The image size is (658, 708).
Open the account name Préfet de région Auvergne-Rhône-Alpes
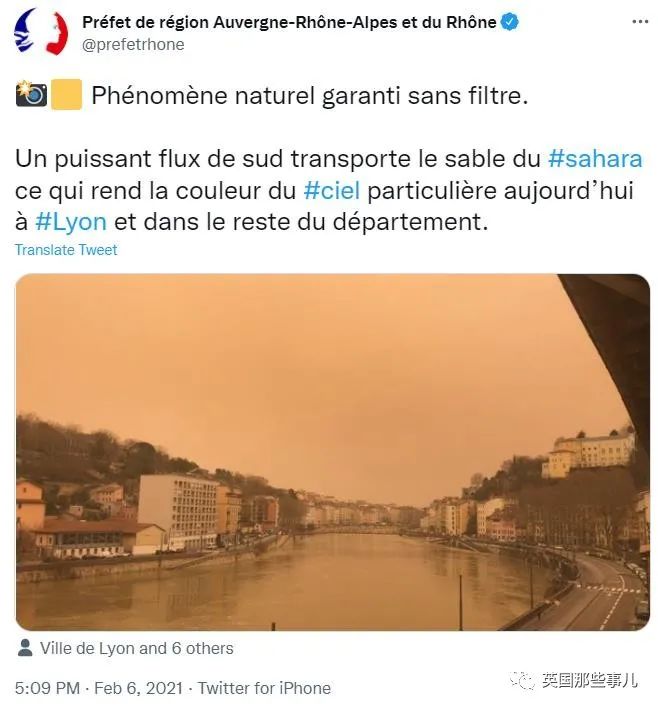click(x=288, y=22)
